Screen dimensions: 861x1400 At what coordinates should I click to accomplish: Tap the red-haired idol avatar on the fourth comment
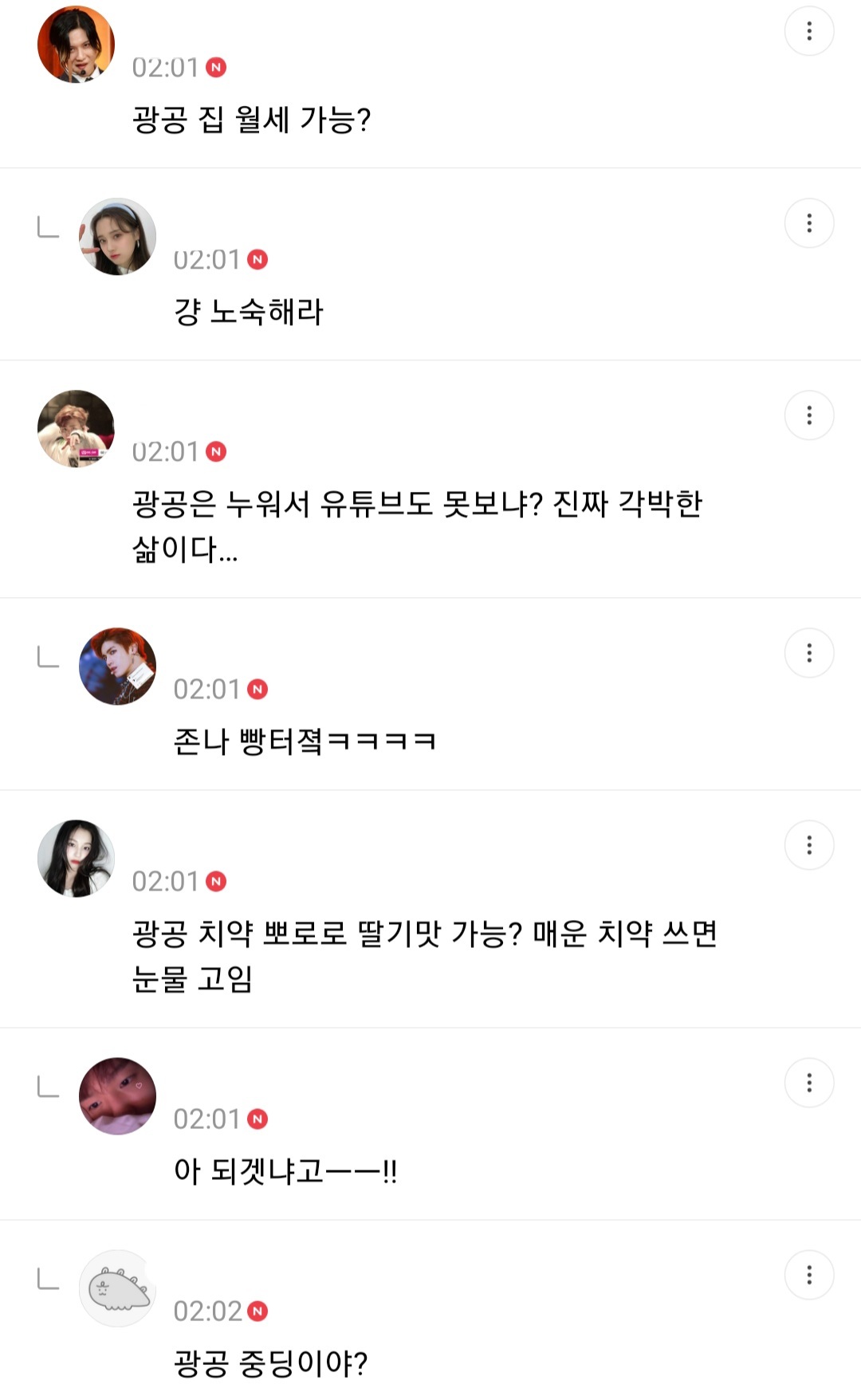point(118,667)
